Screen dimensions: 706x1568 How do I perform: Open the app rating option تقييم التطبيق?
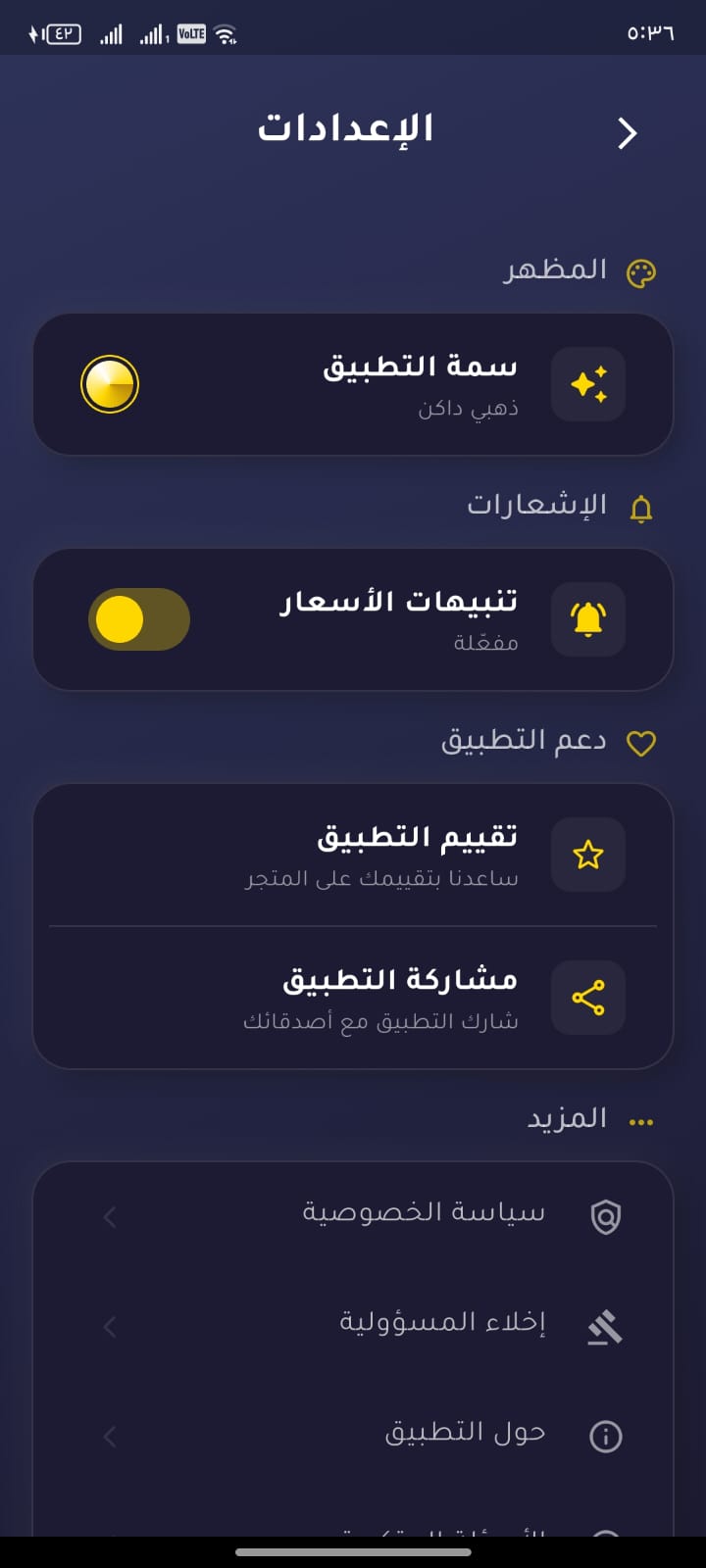coord(392,855)
